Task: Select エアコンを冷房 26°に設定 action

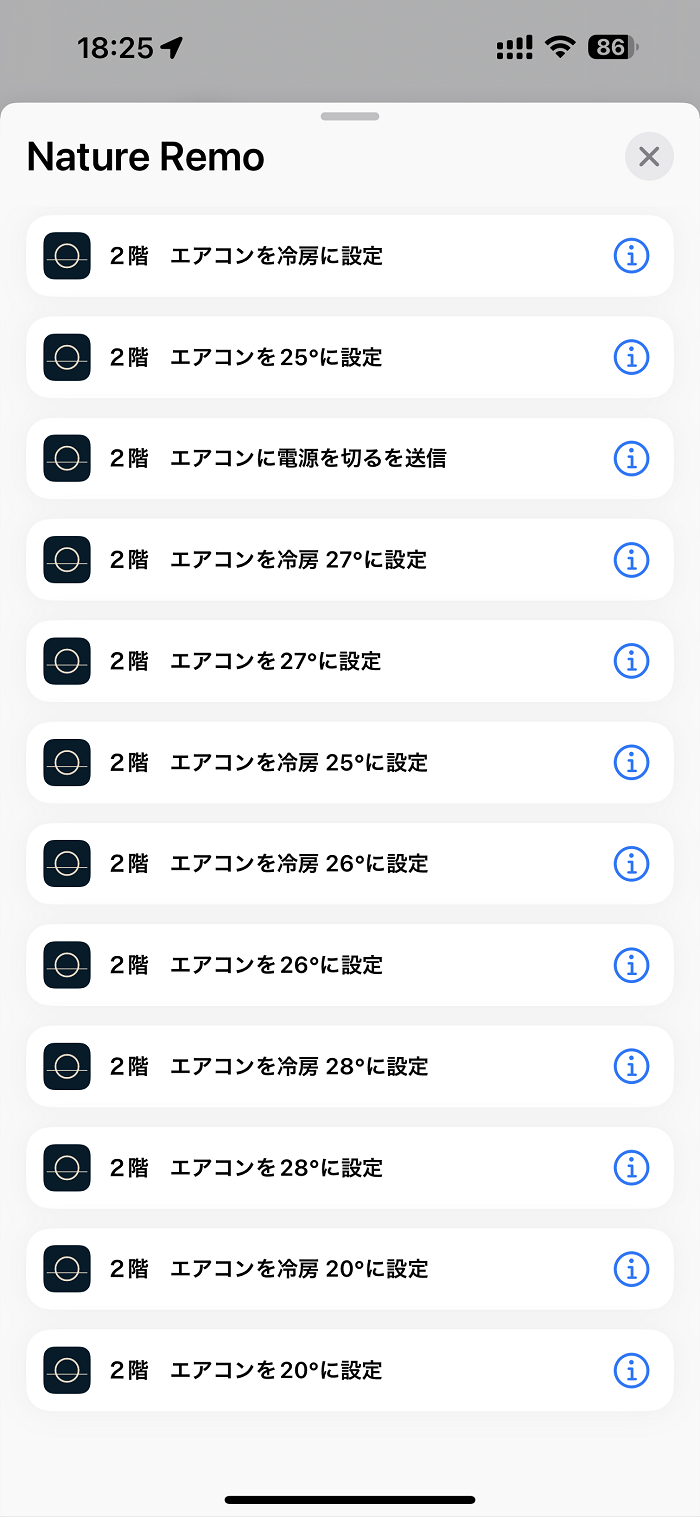Action: 350,864
